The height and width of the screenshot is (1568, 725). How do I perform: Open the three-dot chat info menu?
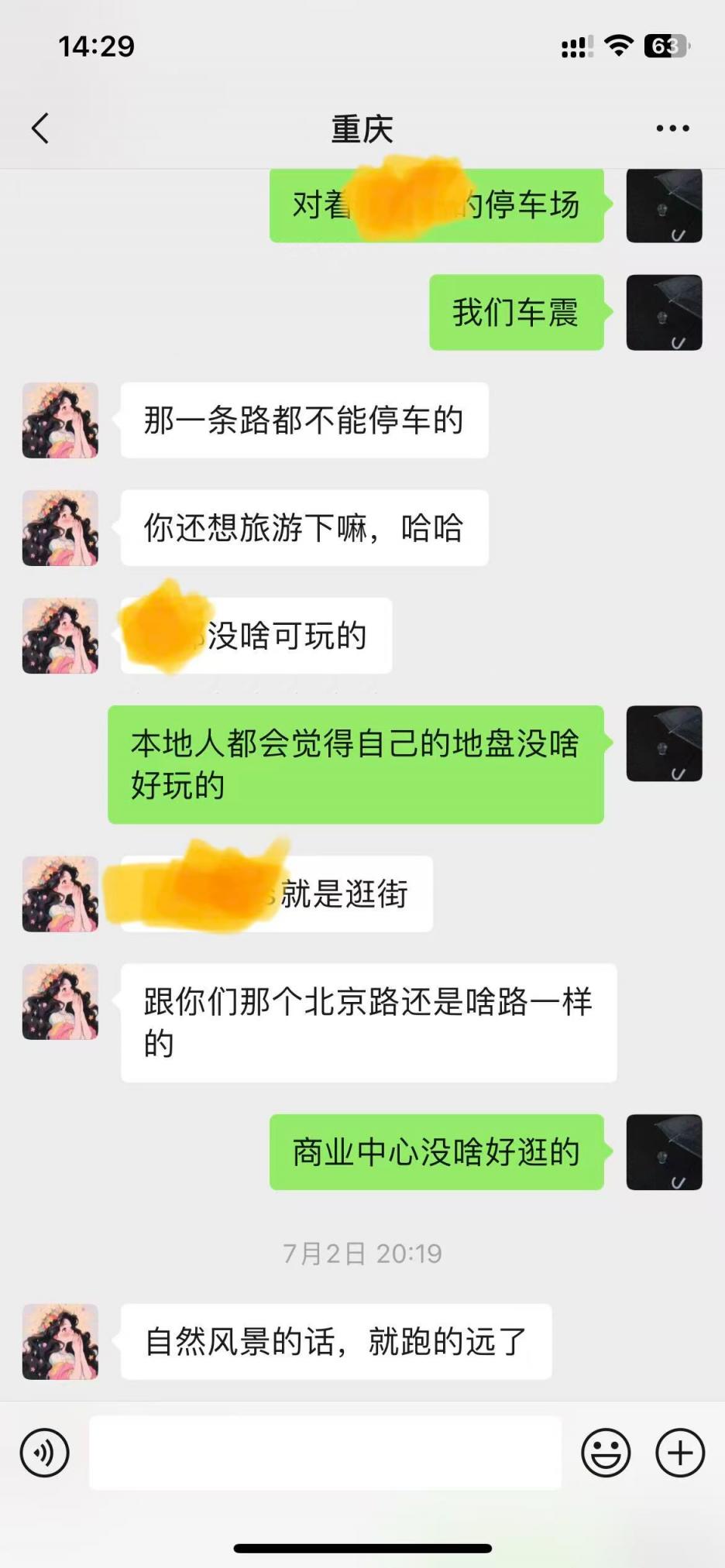point(672,129)
